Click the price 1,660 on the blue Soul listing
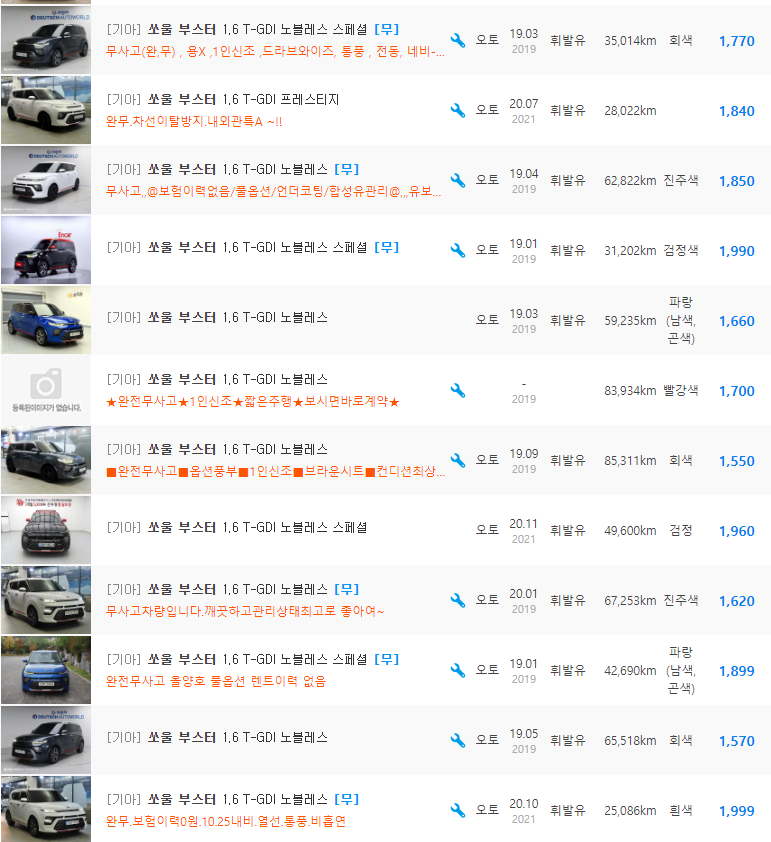The width and height of the screenshot is (771, 842). click(737, 320)
